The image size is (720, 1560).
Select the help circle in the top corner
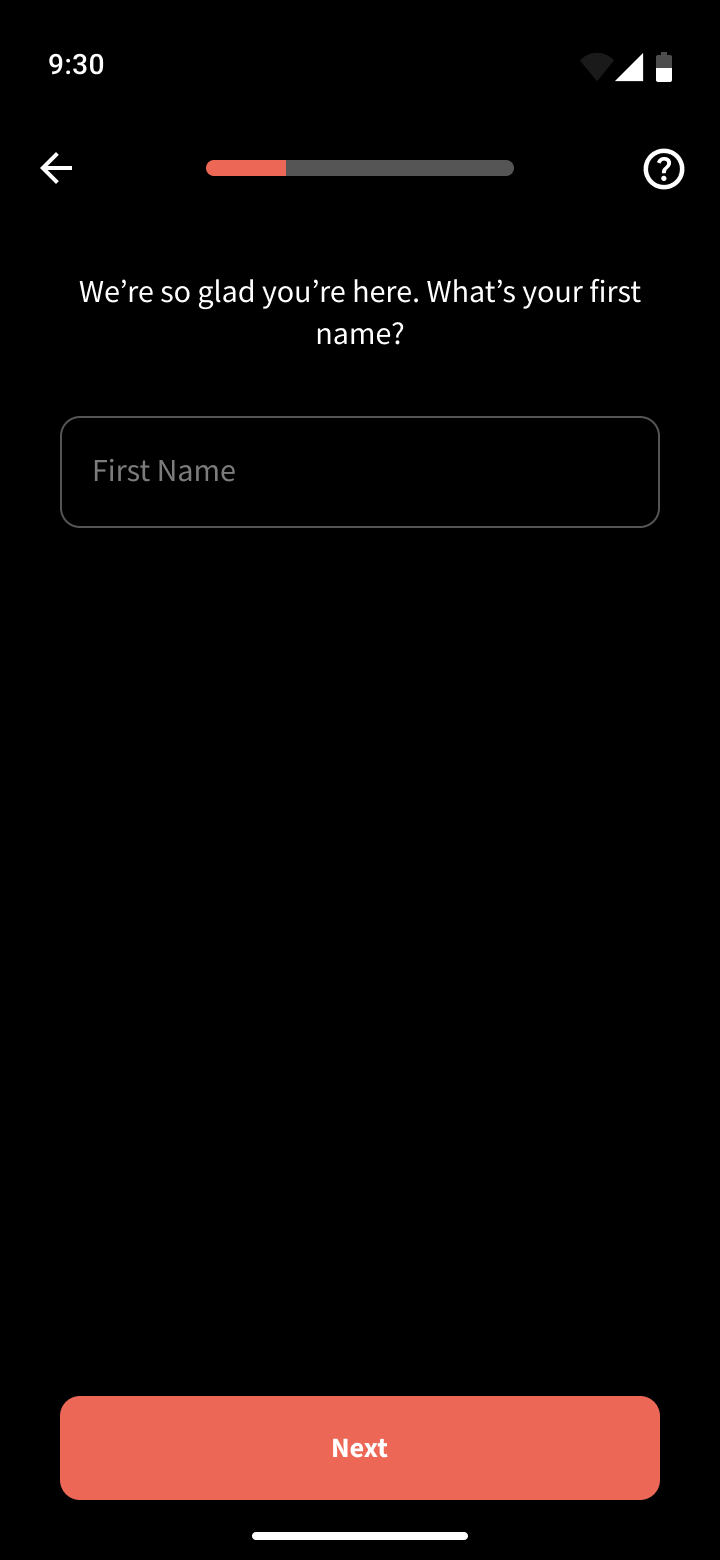click(663, 170)
